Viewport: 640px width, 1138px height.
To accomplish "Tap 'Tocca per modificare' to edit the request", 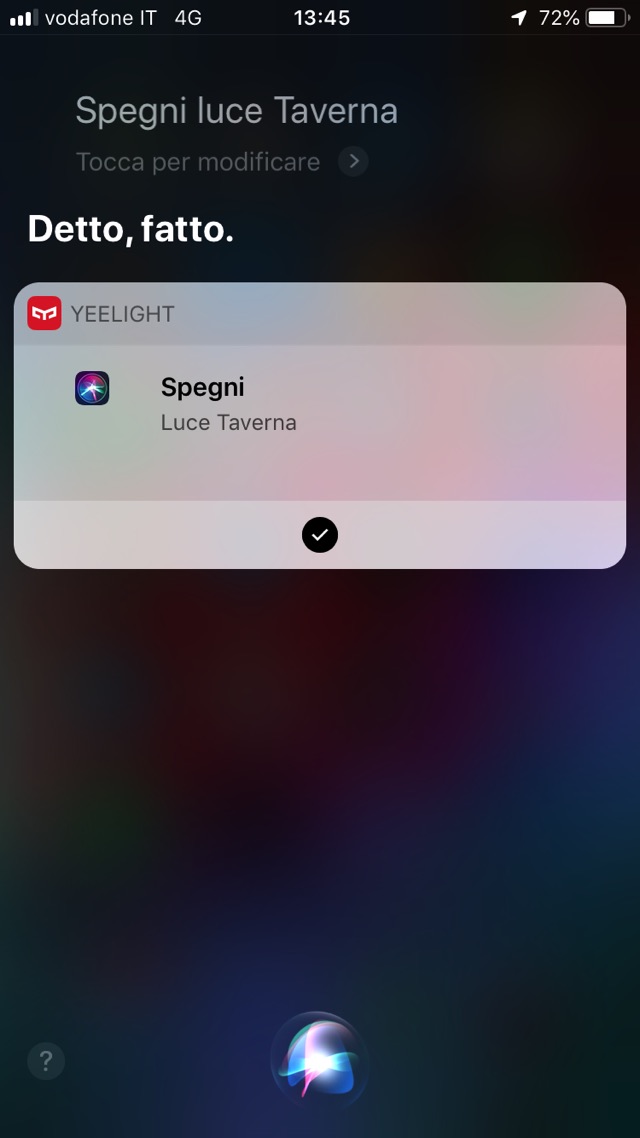I will click(x=198, y=162).
